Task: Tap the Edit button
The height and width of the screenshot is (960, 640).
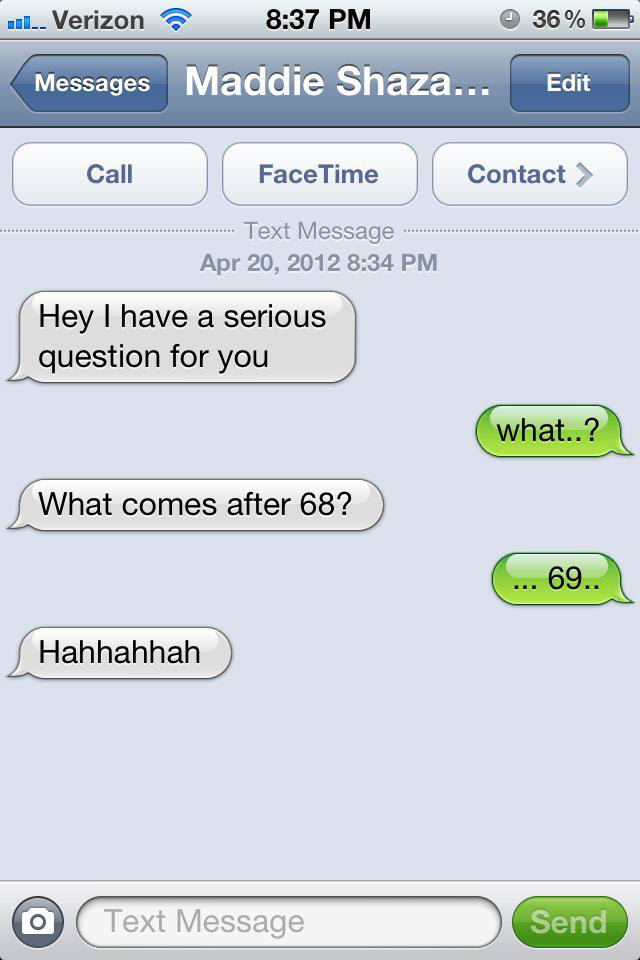Action: pyautogui.click(x=567, y=84)
